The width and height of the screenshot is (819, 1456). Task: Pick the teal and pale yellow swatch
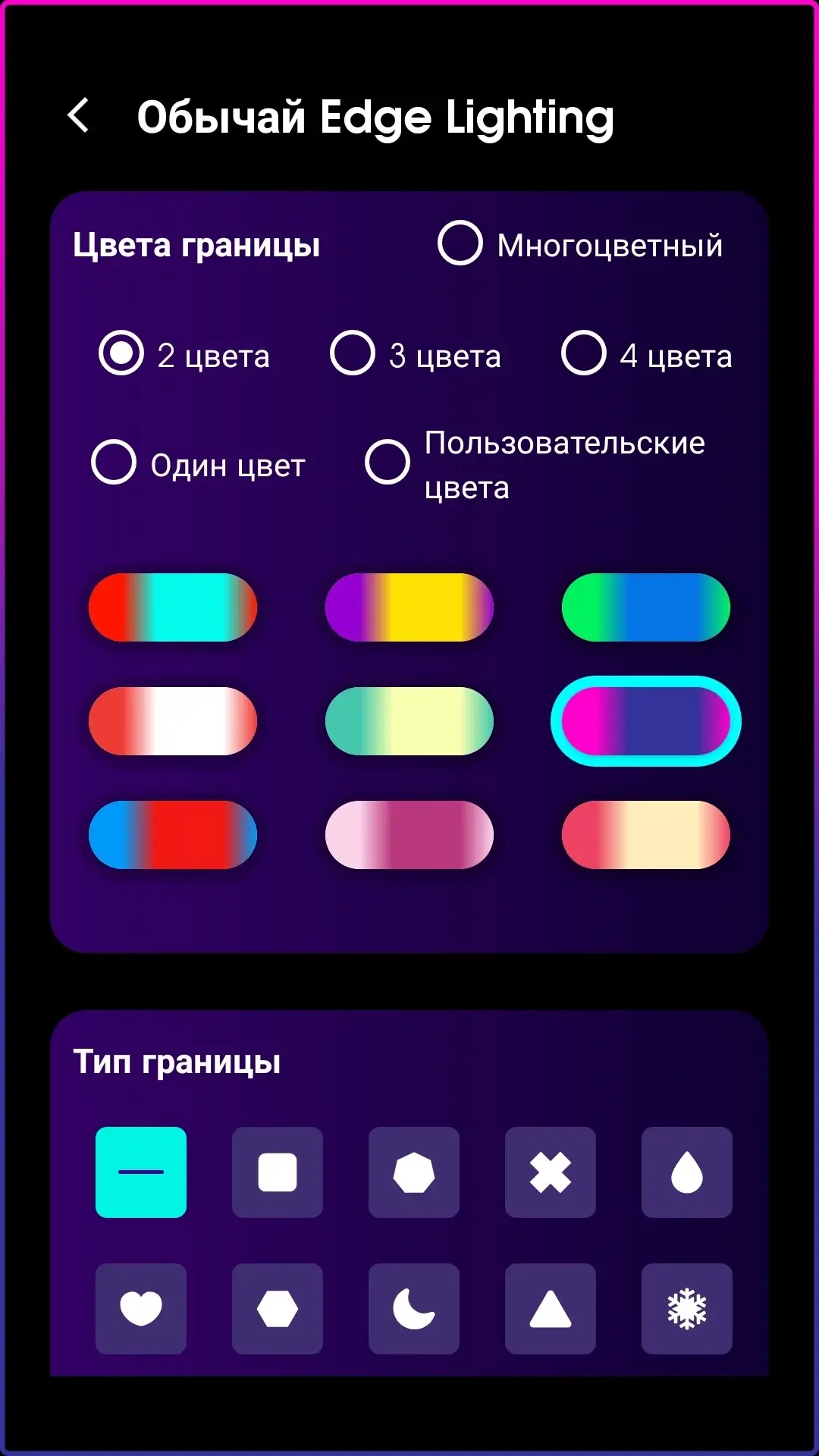pos(409,721)
